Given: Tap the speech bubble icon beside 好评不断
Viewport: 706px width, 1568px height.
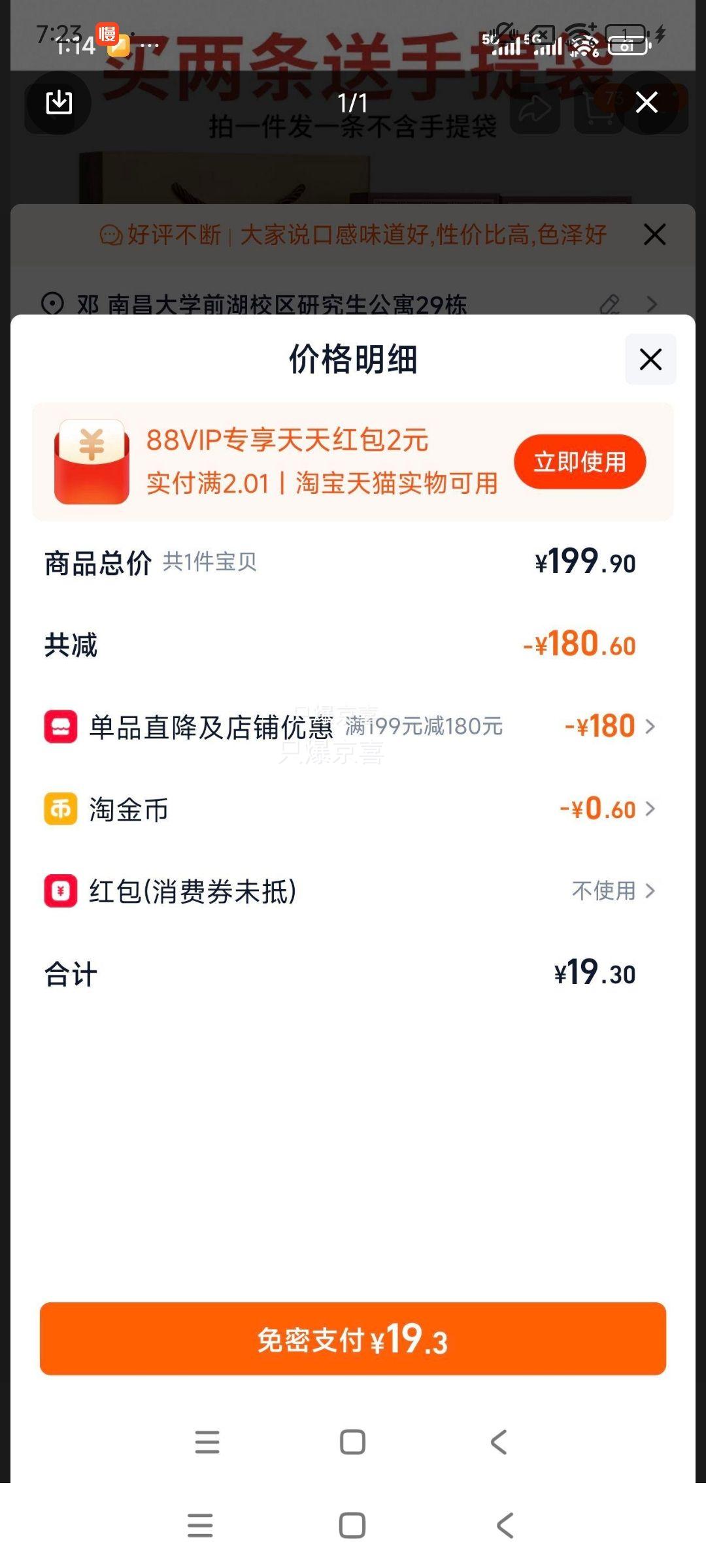Looking at the screenshot, I should (x=112, y=235).
